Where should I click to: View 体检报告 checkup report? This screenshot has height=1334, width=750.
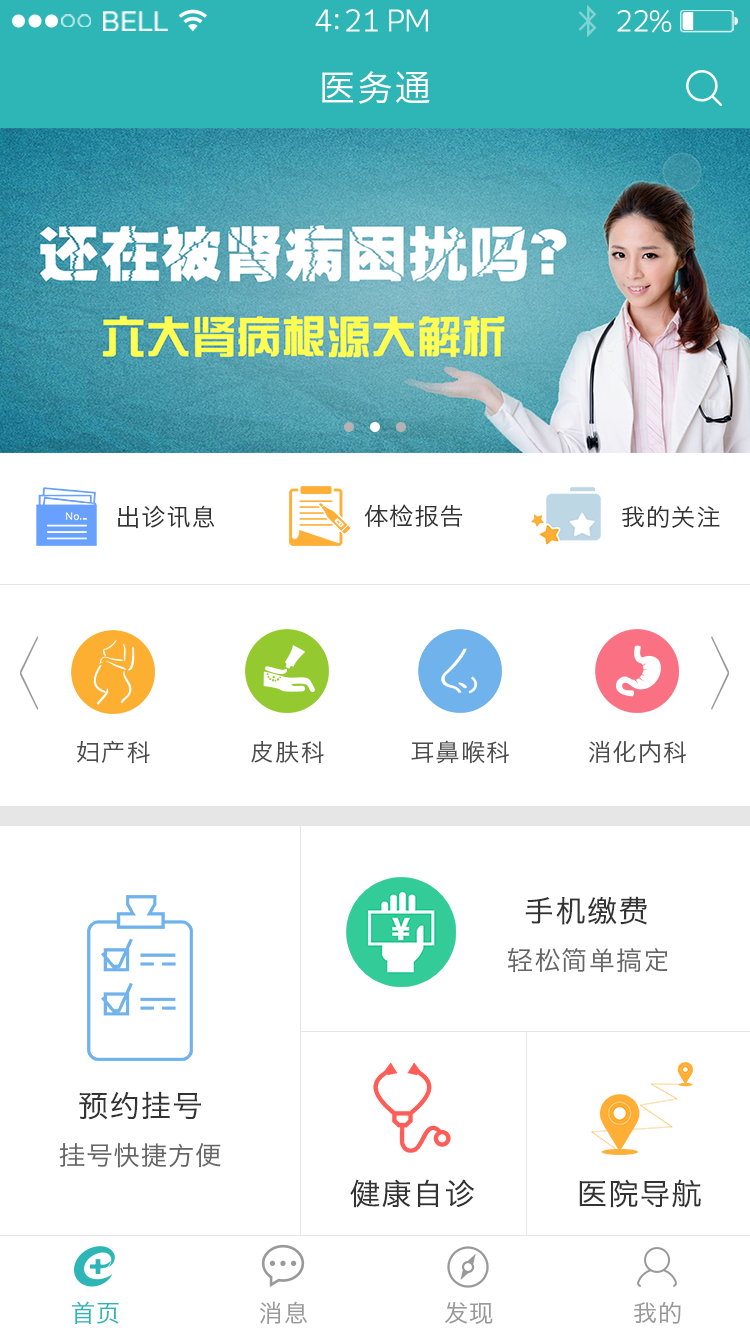click(375, 517)
